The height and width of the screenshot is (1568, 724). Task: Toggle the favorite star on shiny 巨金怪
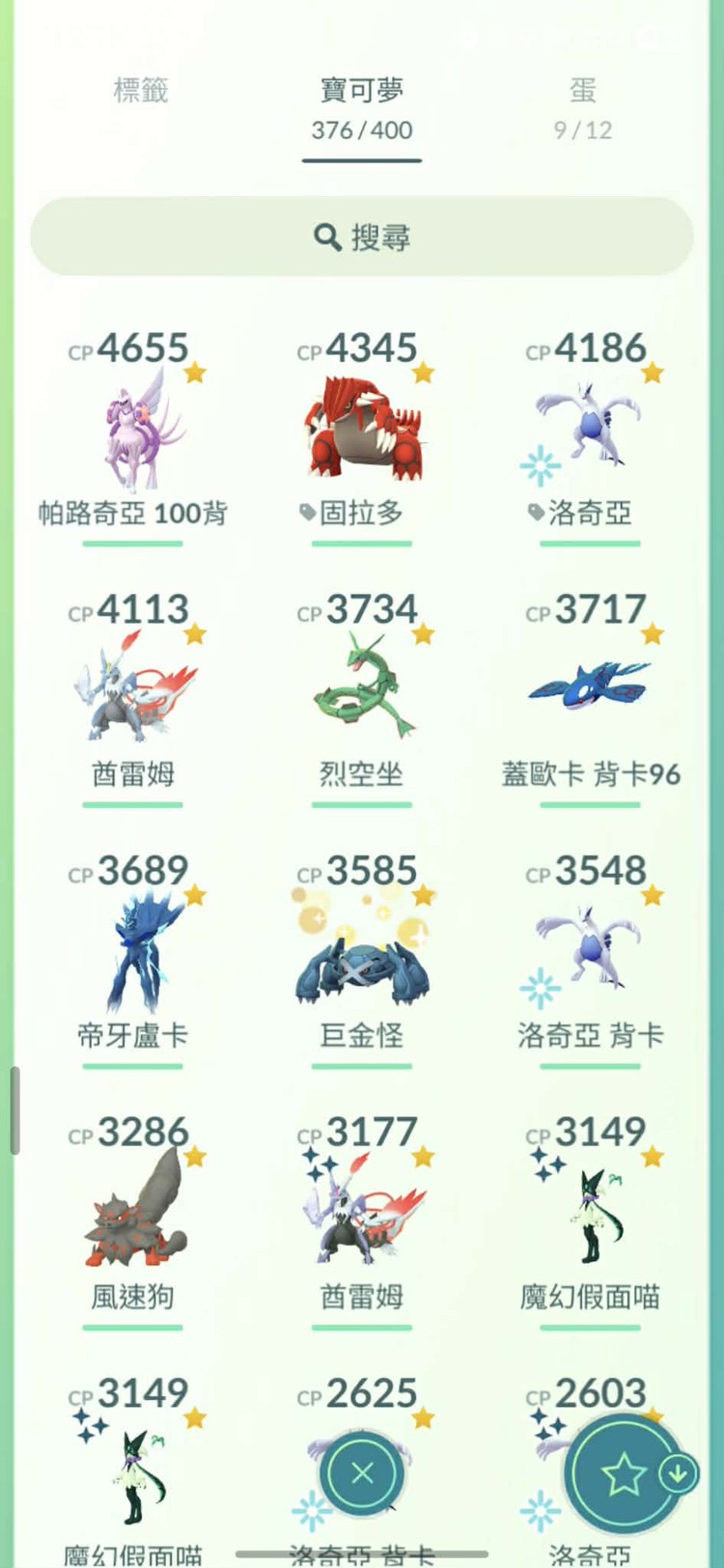coord(422,893)
